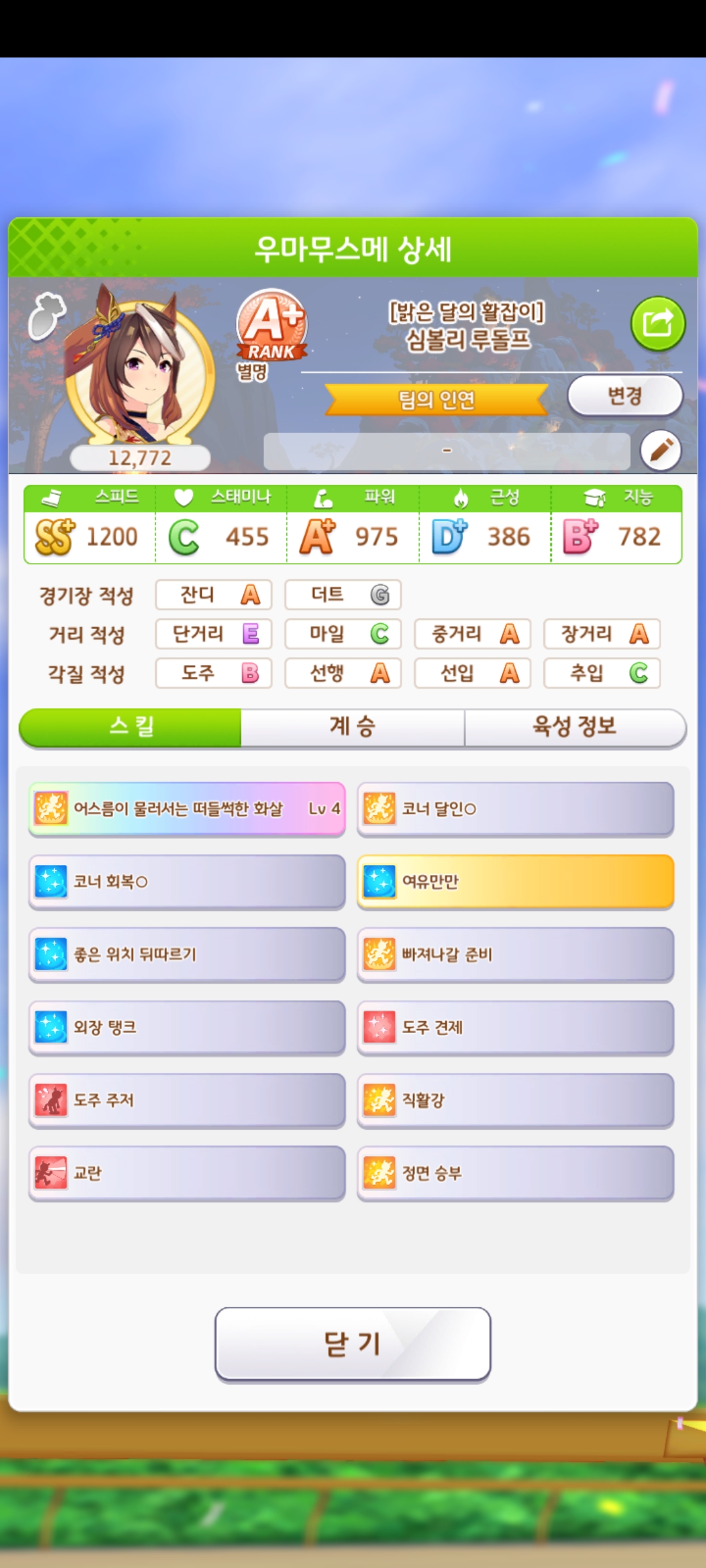Open the 빠져나갈 준비 skill
This screenshot has height=1568, width=706.
click(x=515, y=955)
